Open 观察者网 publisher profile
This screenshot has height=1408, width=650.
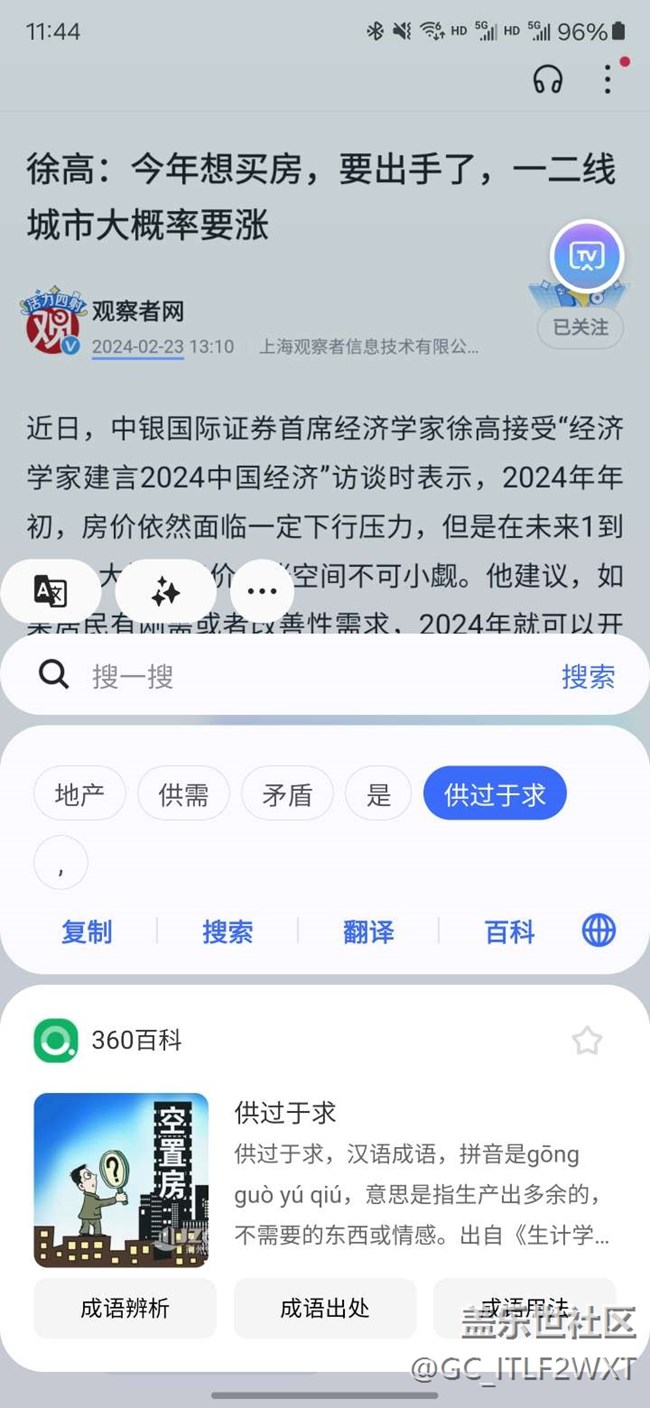click(138, 312)
